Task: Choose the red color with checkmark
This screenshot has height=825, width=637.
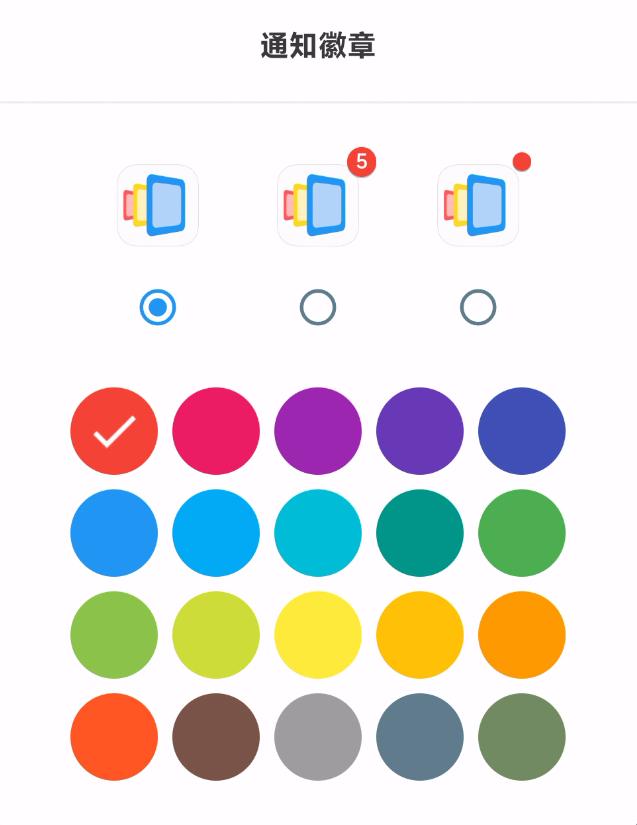Action: pyautogui.click(x=114, y=431)
